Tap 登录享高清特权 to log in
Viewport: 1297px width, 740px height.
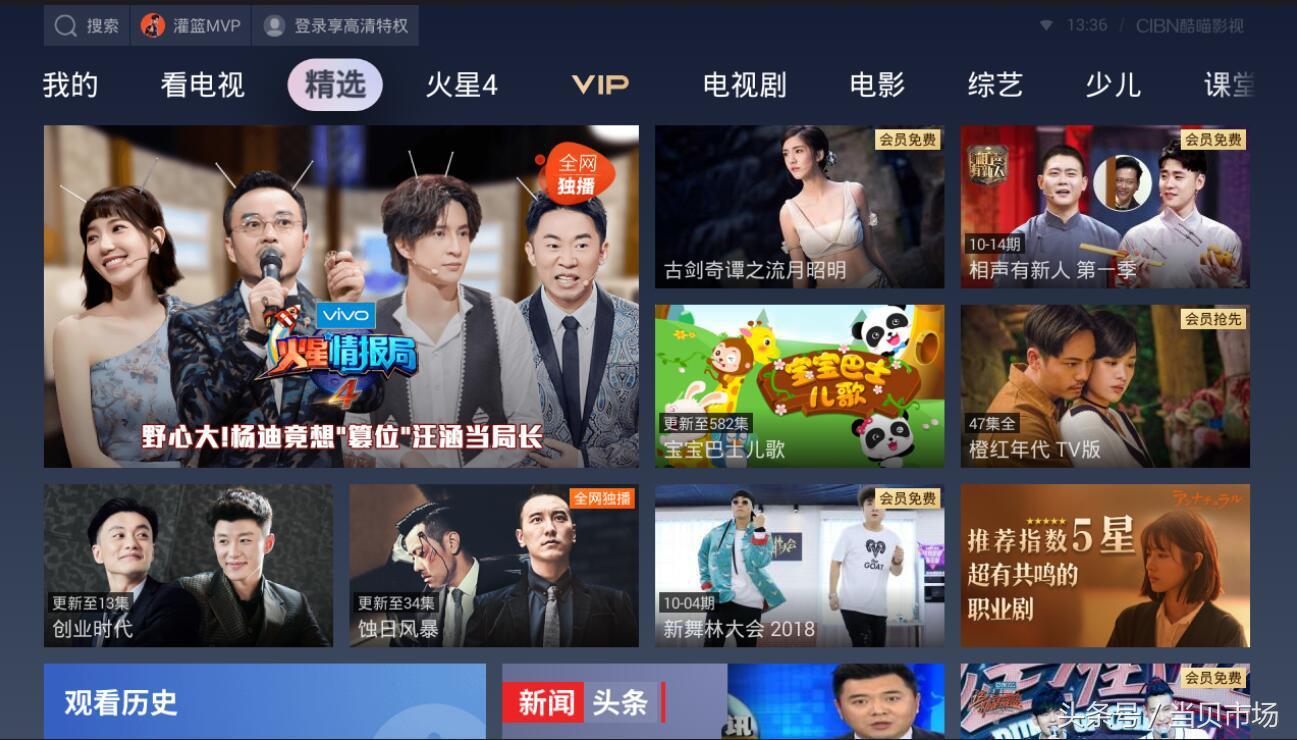tap(335, 26)
